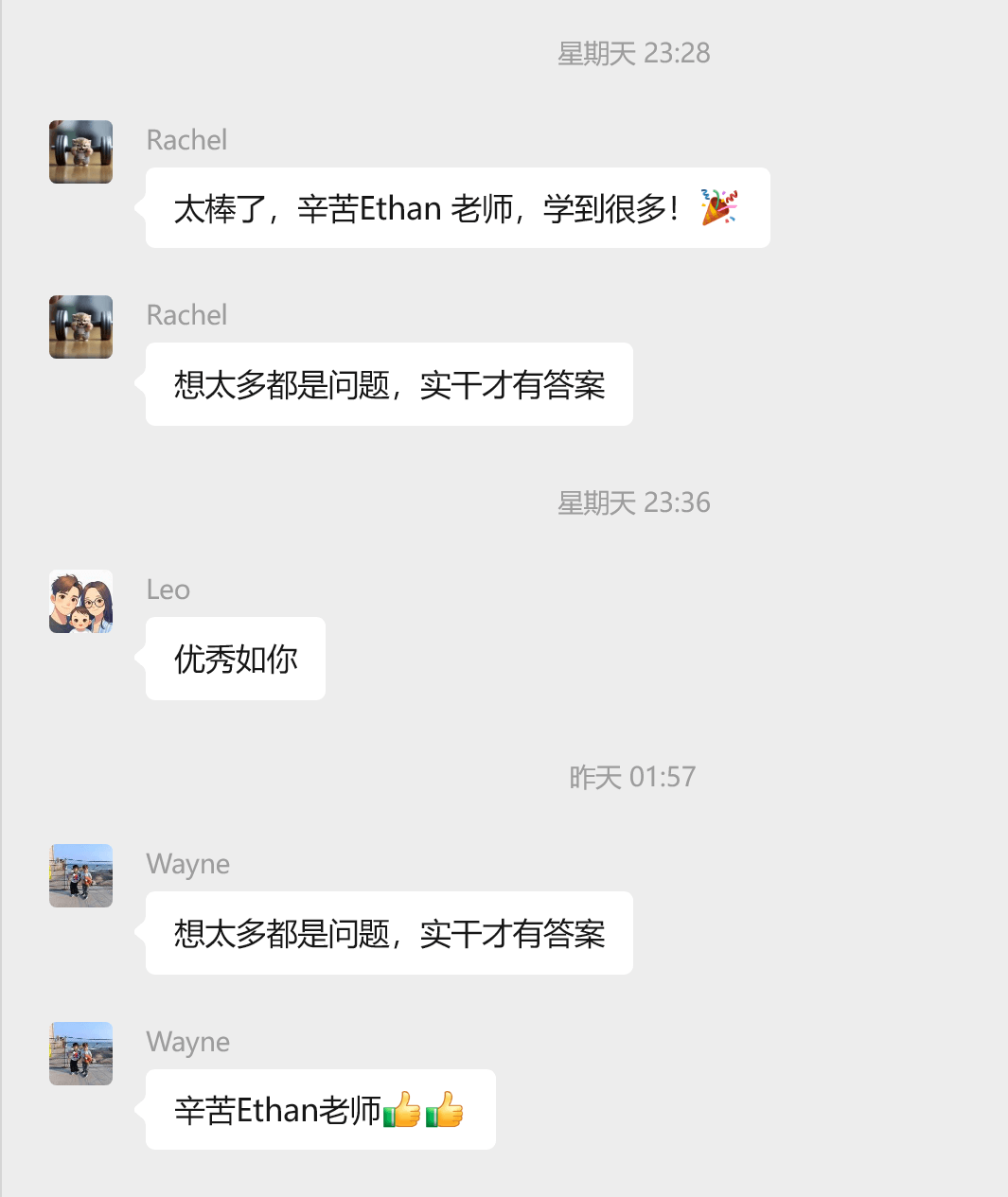Image resolution: width=1008 pixels, height=1197 pixels.
Task: Open Rachel's avatar beside the 太棒了 message
Action: click(80, 151)
